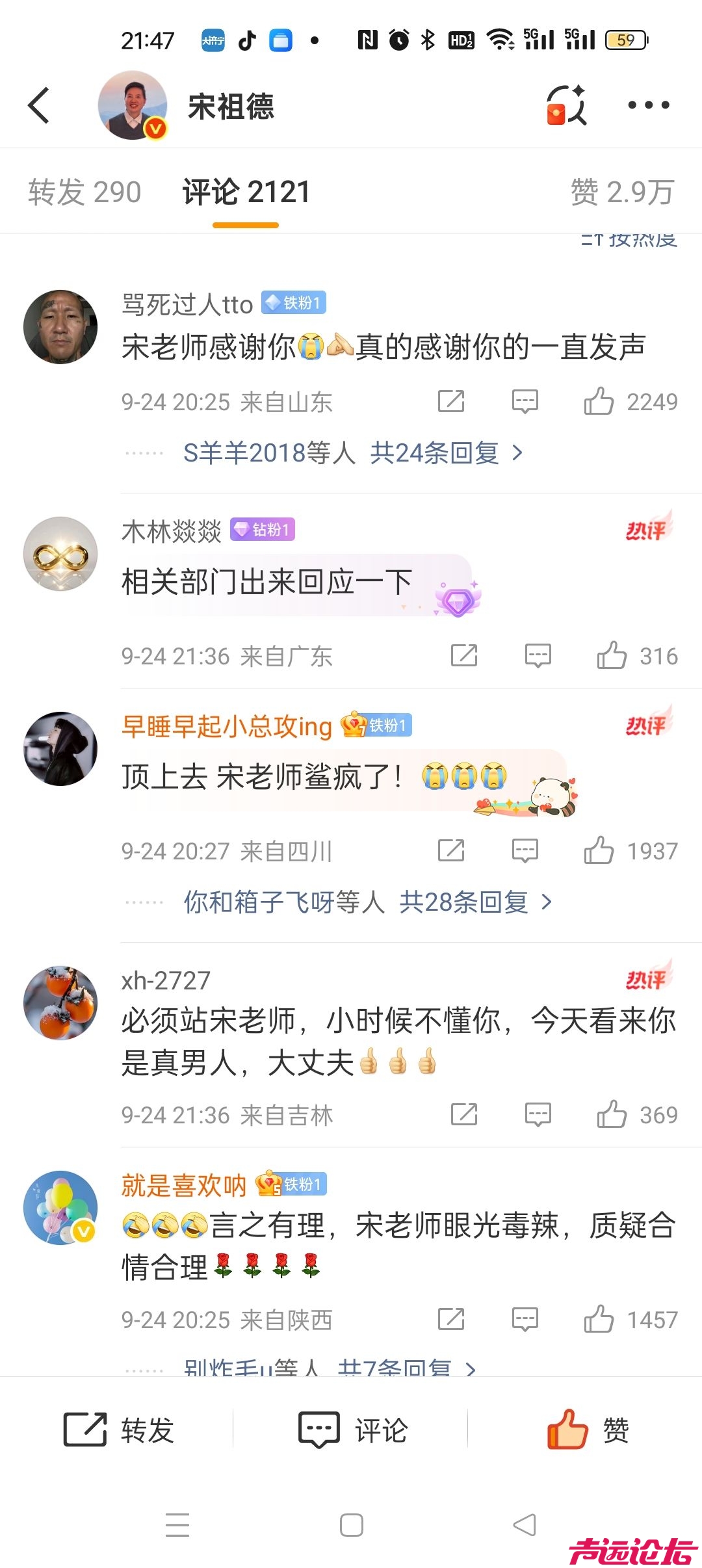Like 骂死过人tto's comment
702x1568 pixels.
coord(599,402)
